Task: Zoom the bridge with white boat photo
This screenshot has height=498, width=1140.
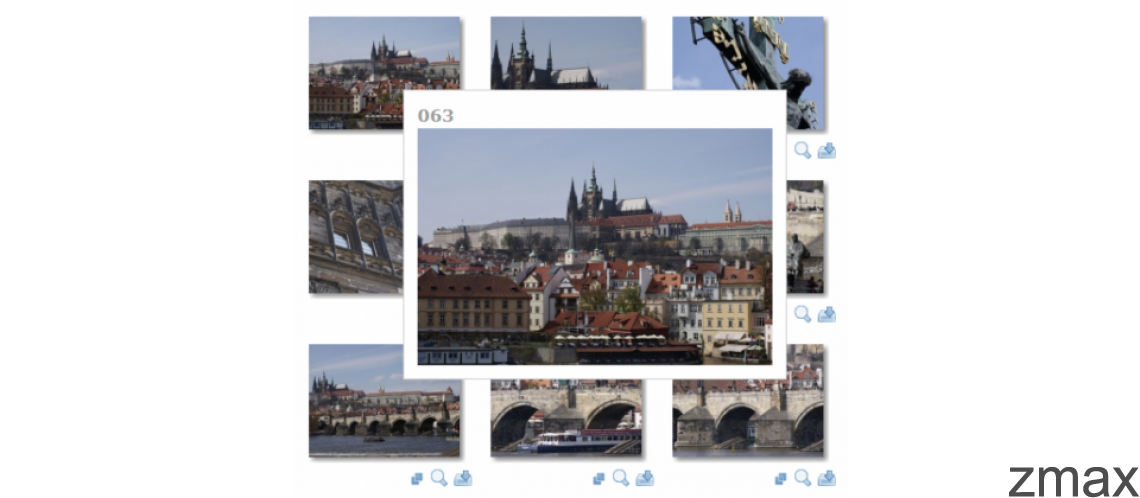Action: [621, 478]
